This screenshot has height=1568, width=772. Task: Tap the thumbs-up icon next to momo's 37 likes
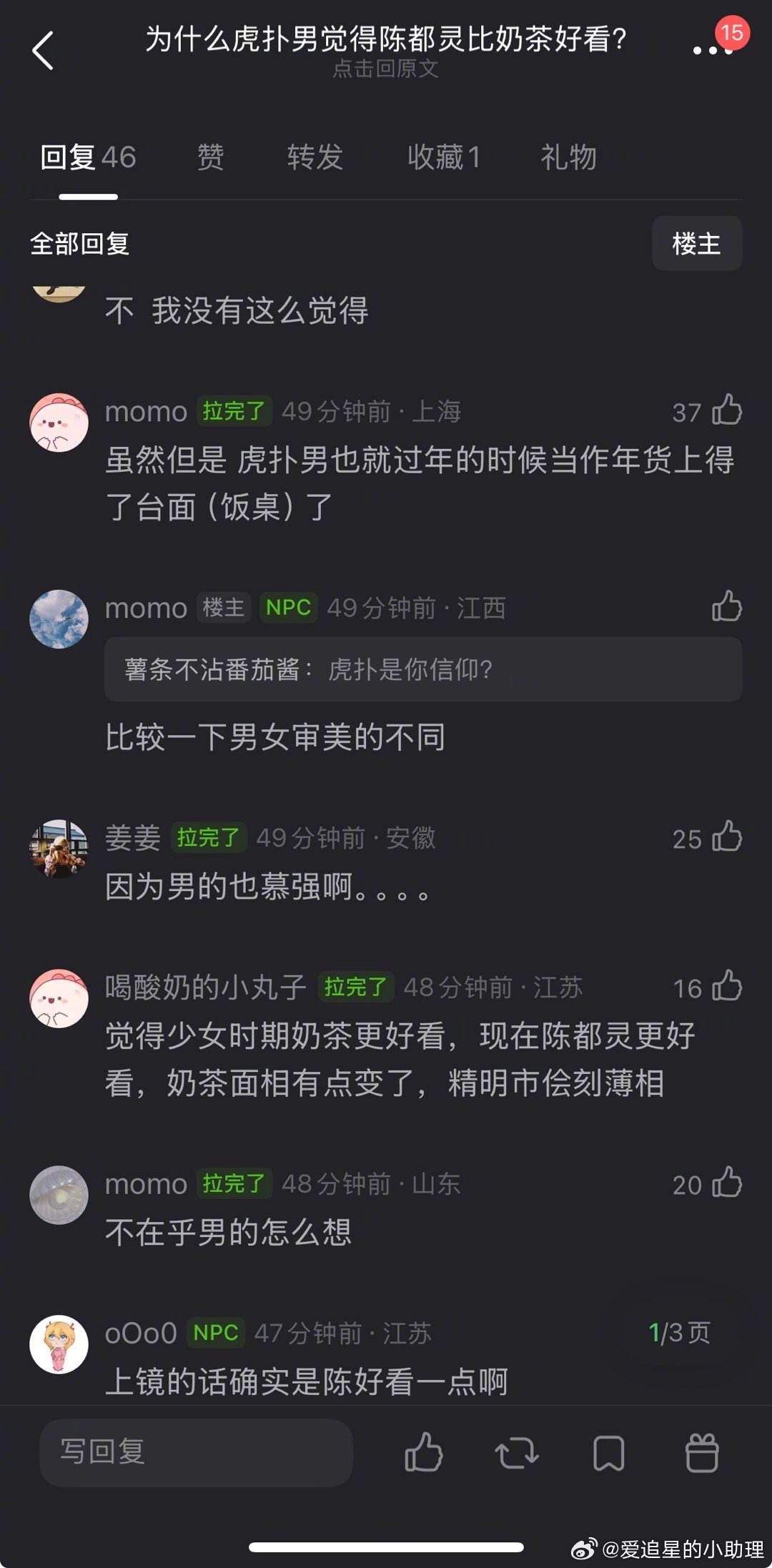click(x=729, y=412)
